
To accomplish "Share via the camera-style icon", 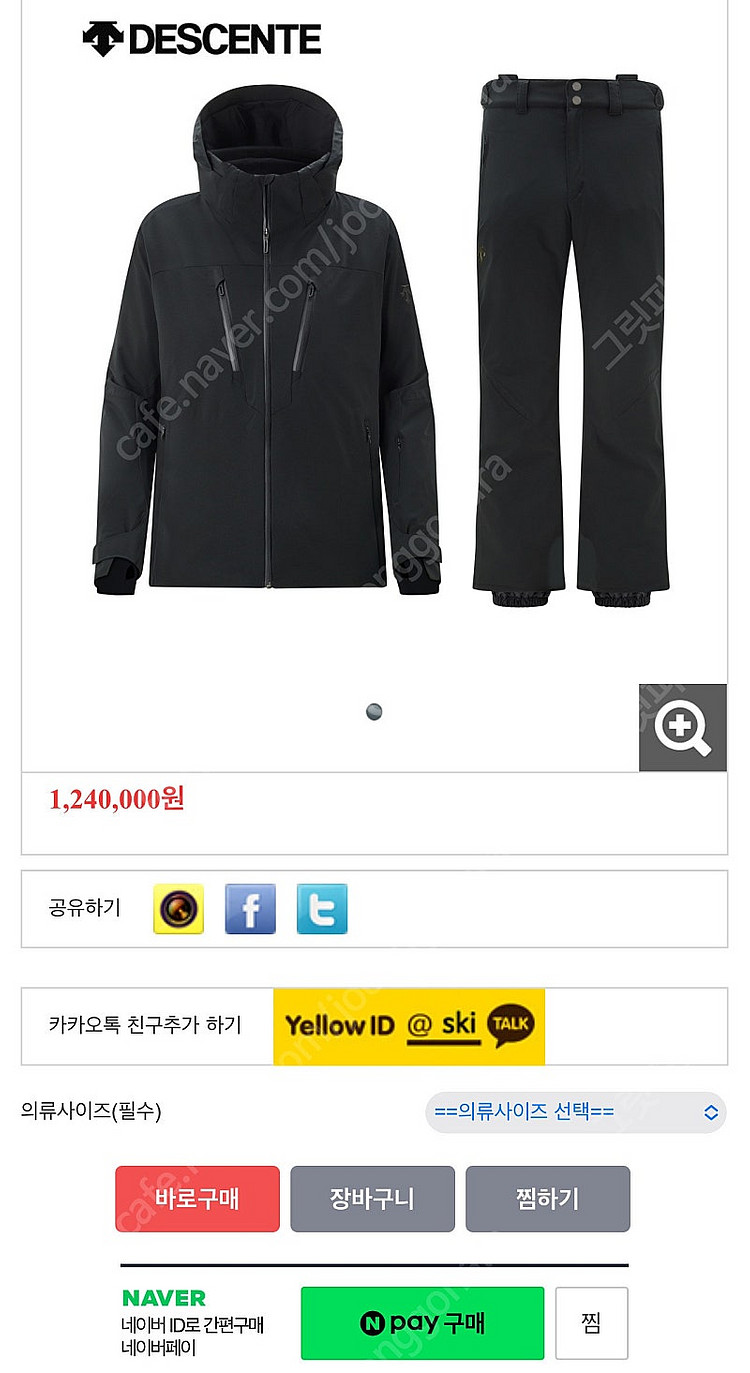I will click(178, 909).
